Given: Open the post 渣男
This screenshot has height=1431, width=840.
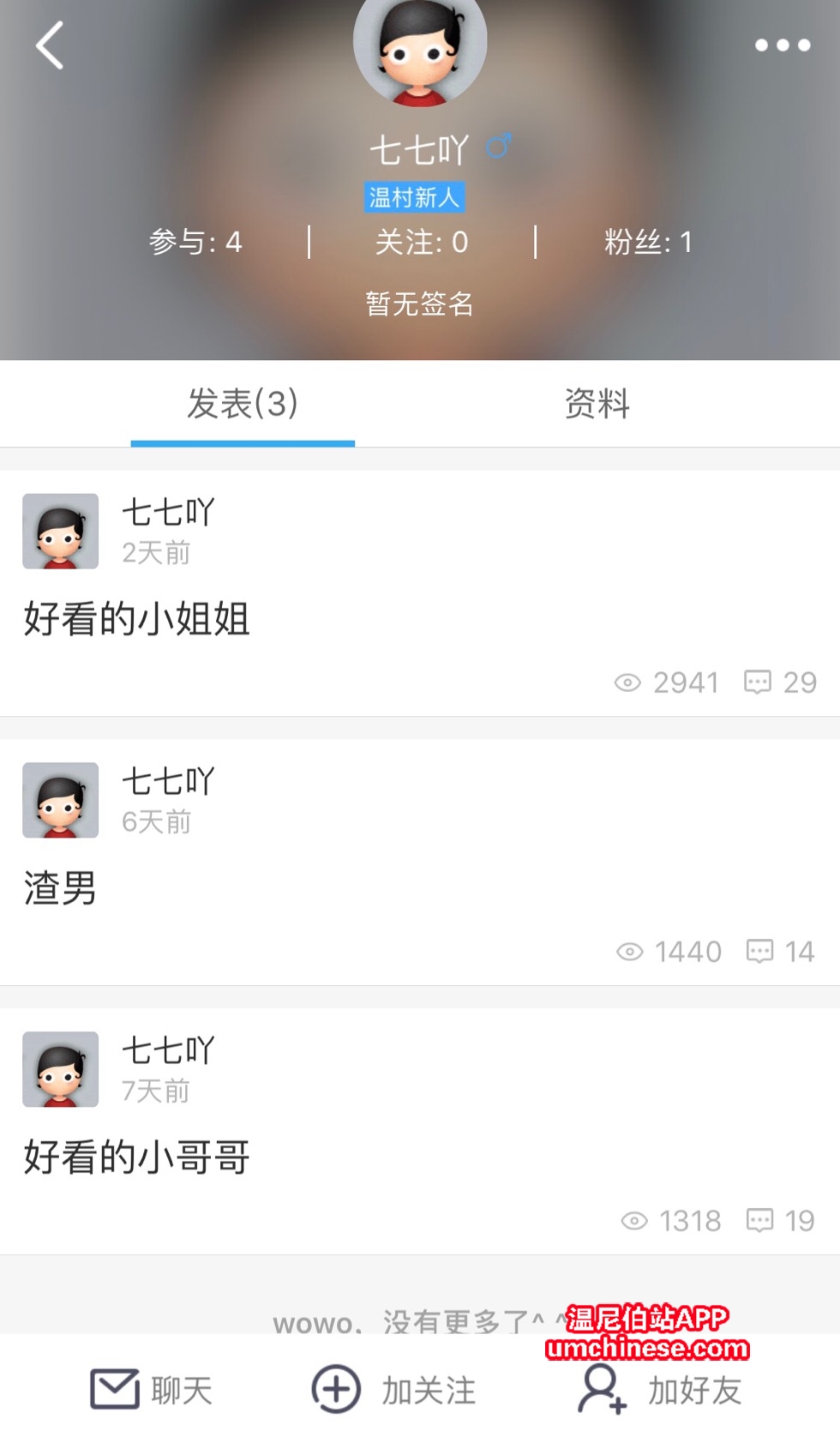Looking at the screenshot, I should [60, 888].
